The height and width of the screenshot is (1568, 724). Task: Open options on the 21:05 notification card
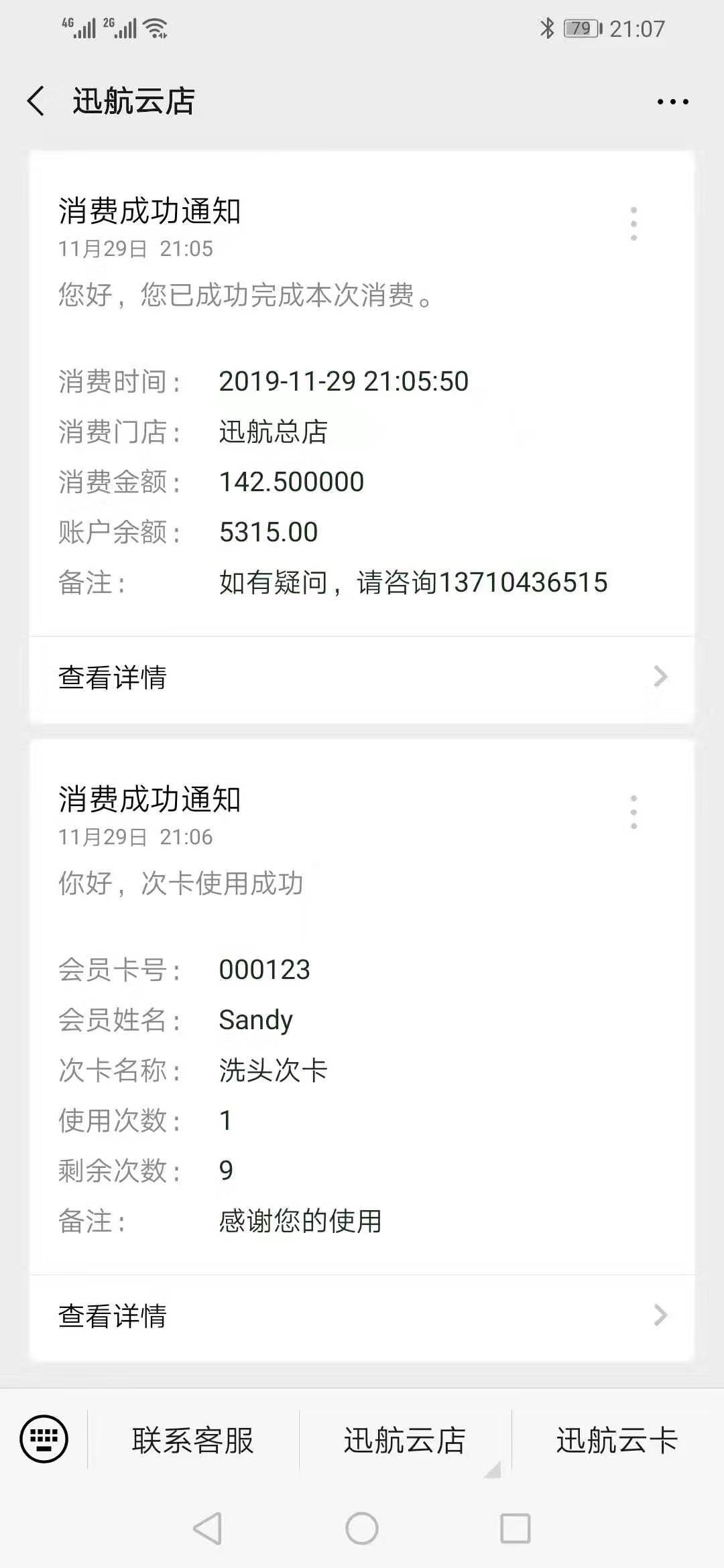click(x=633, y=224)
